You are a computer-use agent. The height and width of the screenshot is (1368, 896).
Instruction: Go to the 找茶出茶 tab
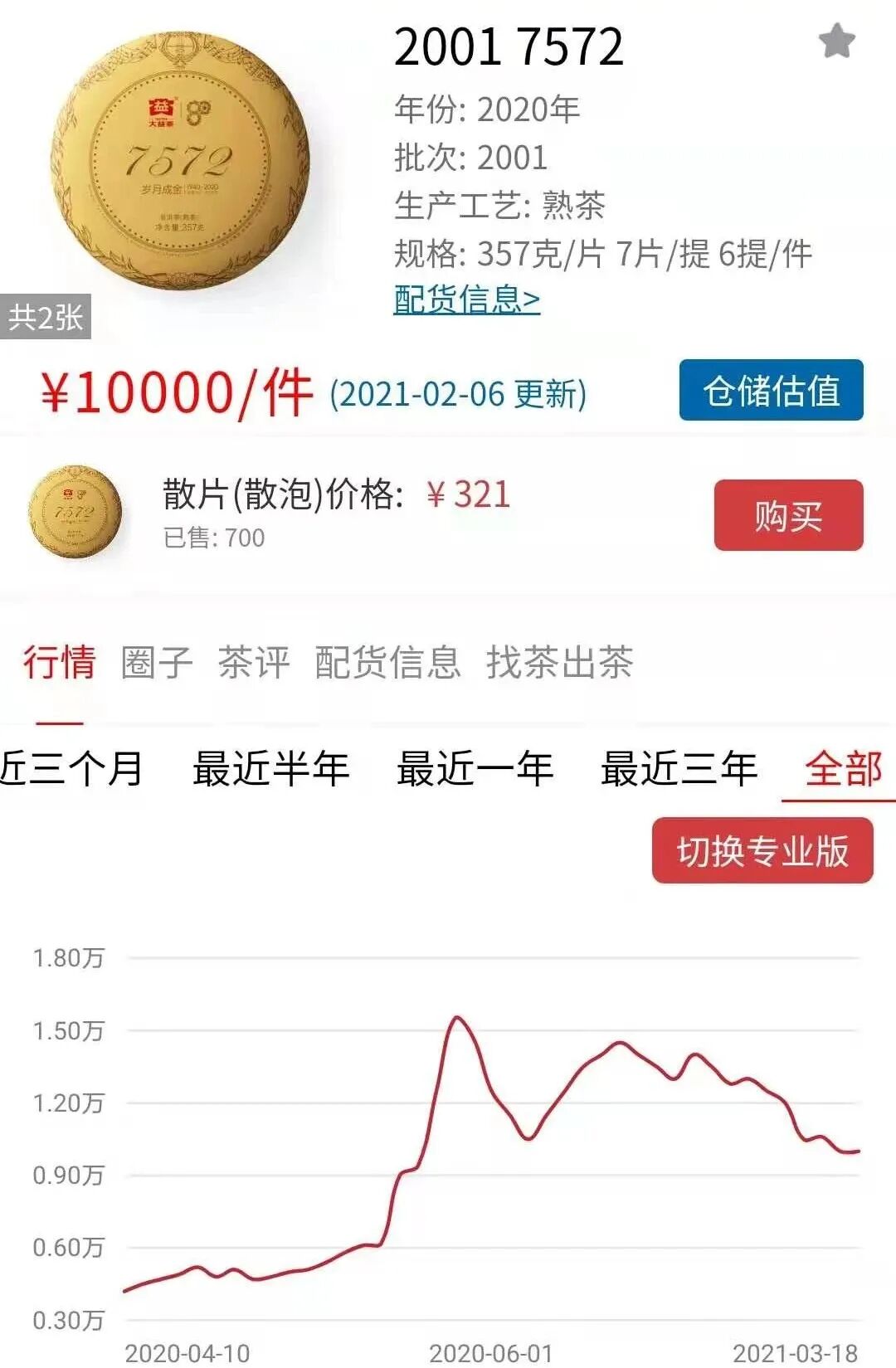pos(560,663)
